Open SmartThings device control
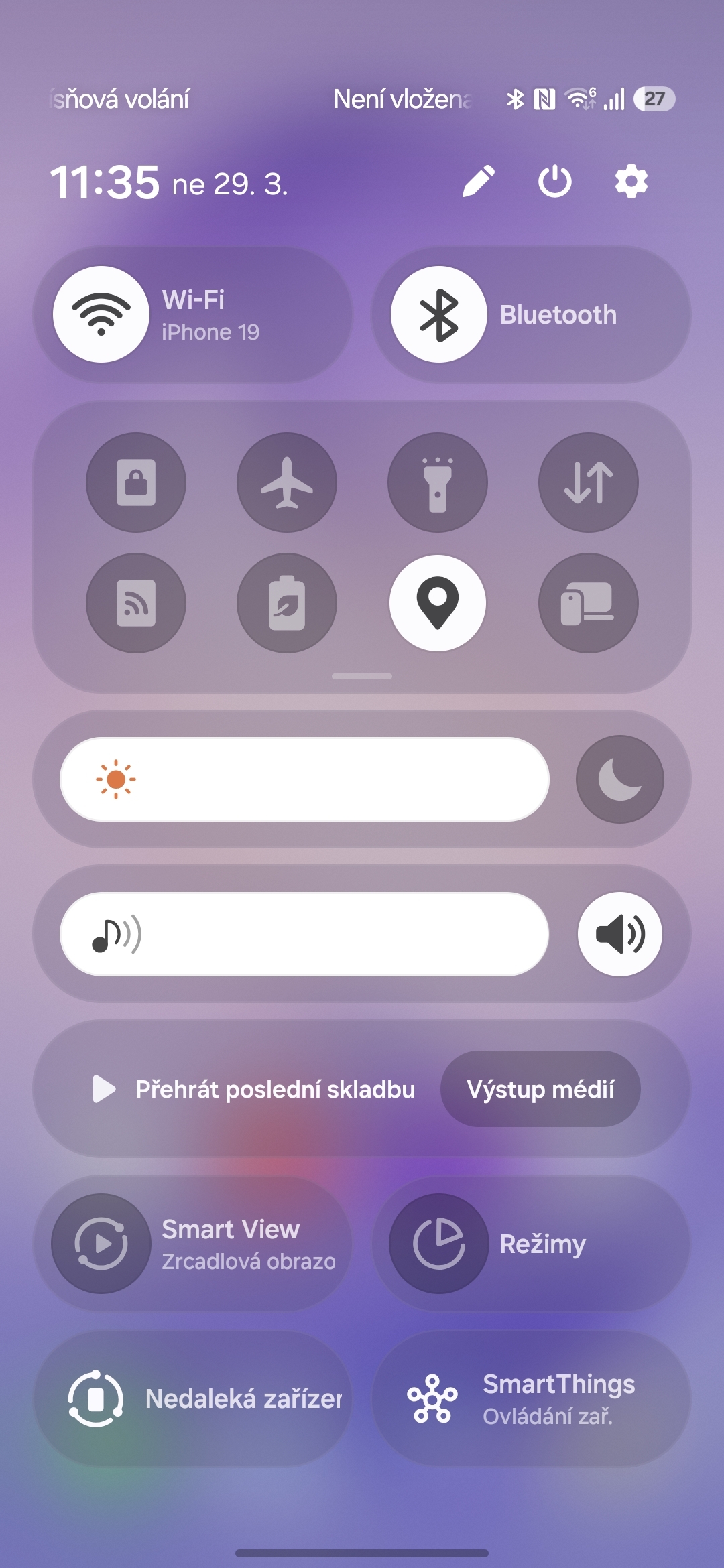This screenshot has height=1568, width=724. coord(531,1399)
